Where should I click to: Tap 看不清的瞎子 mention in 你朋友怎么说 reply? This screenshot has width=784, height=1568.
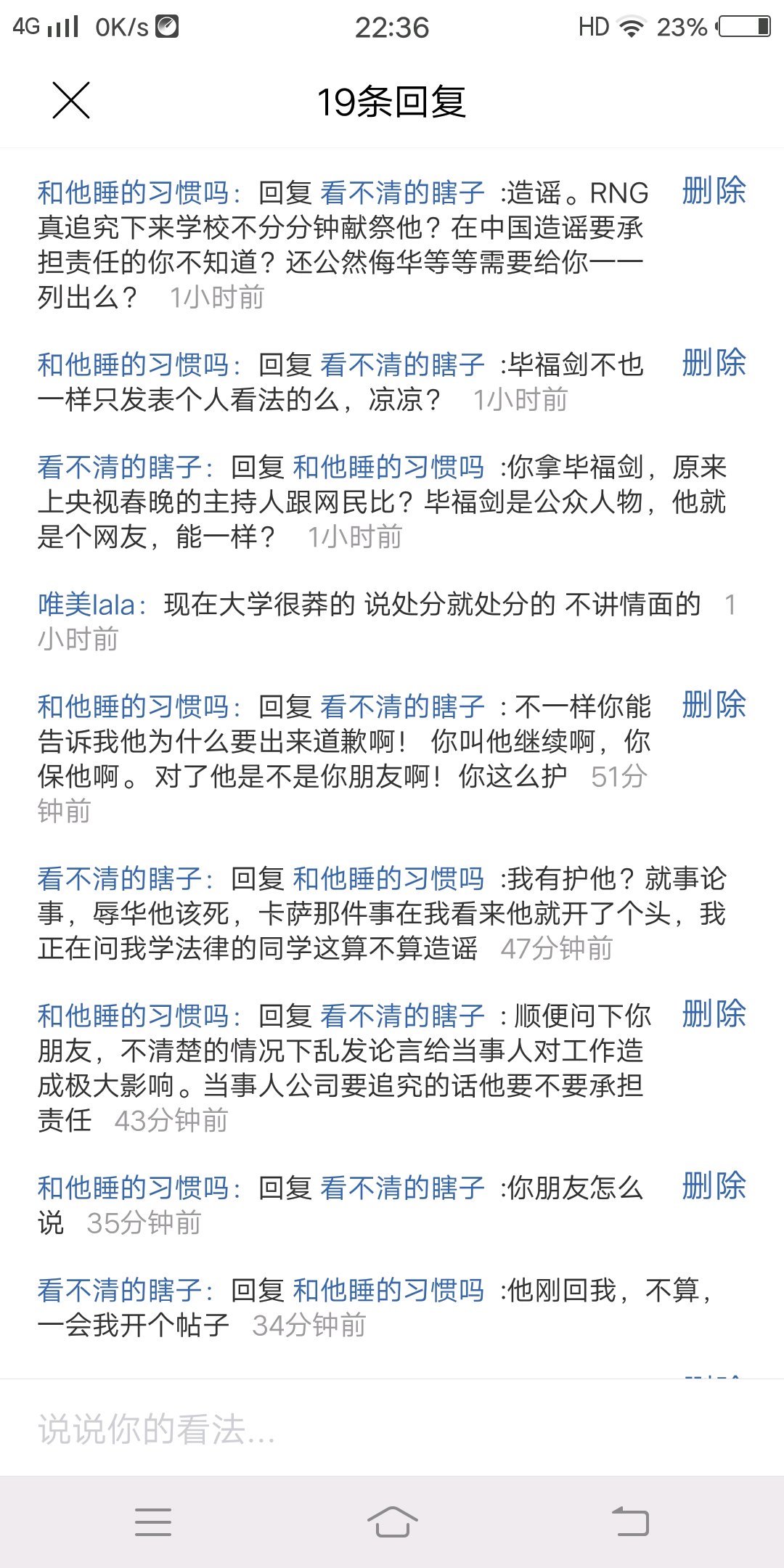point(402,1188)
